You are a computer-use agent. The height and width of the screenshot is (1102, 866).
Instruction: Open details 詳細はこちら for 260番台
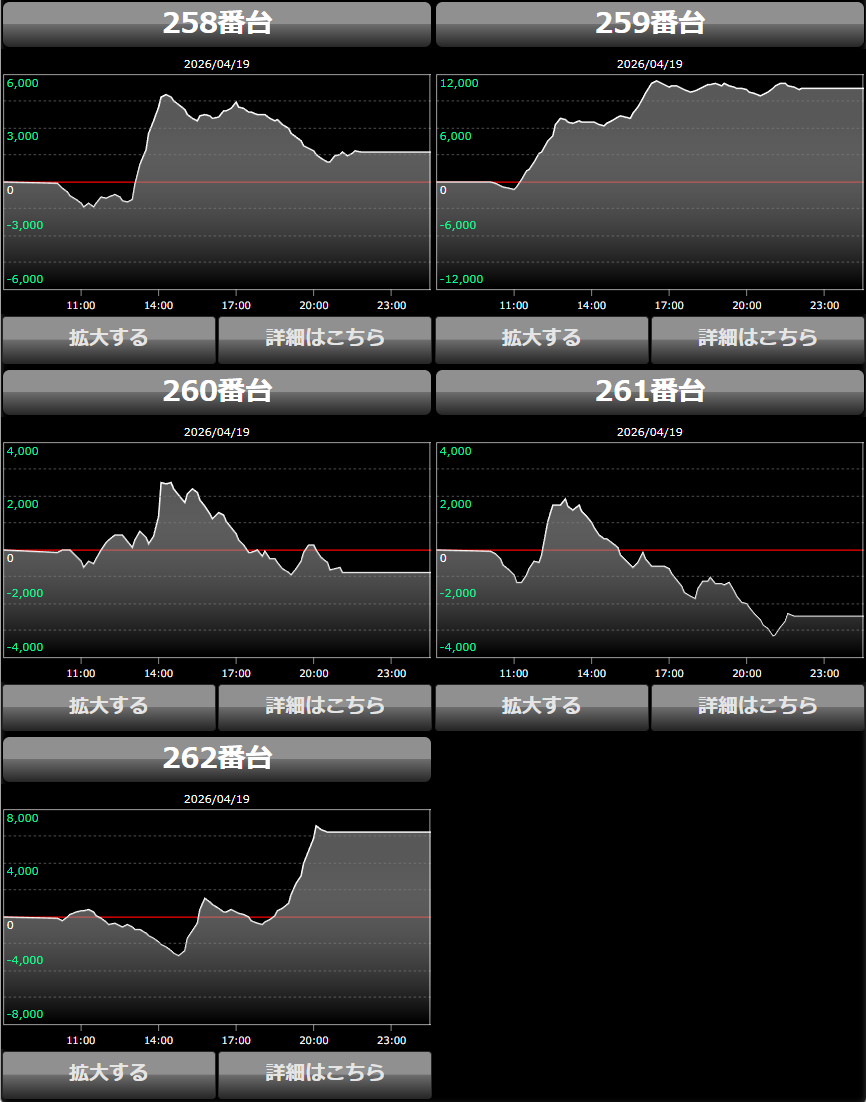click(x=325, y=707)
